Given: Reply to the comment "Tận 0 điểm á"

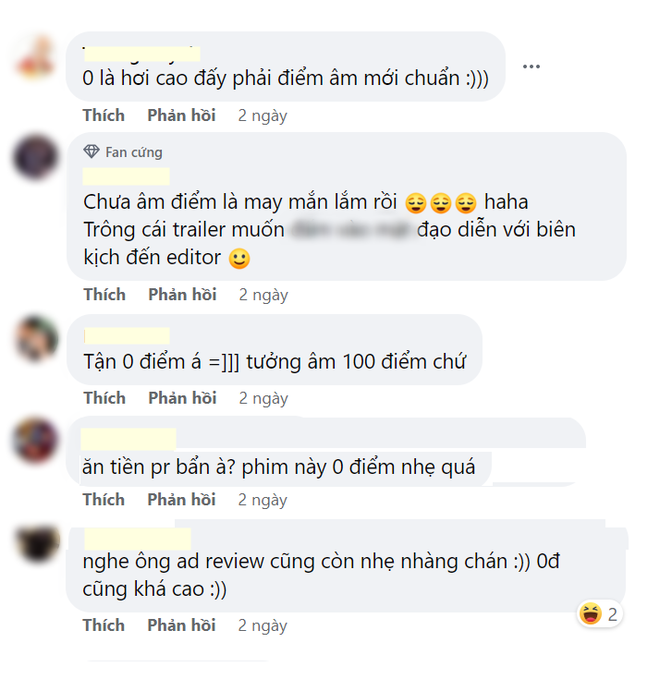Looking at the screenshot, I should point(182,398).
